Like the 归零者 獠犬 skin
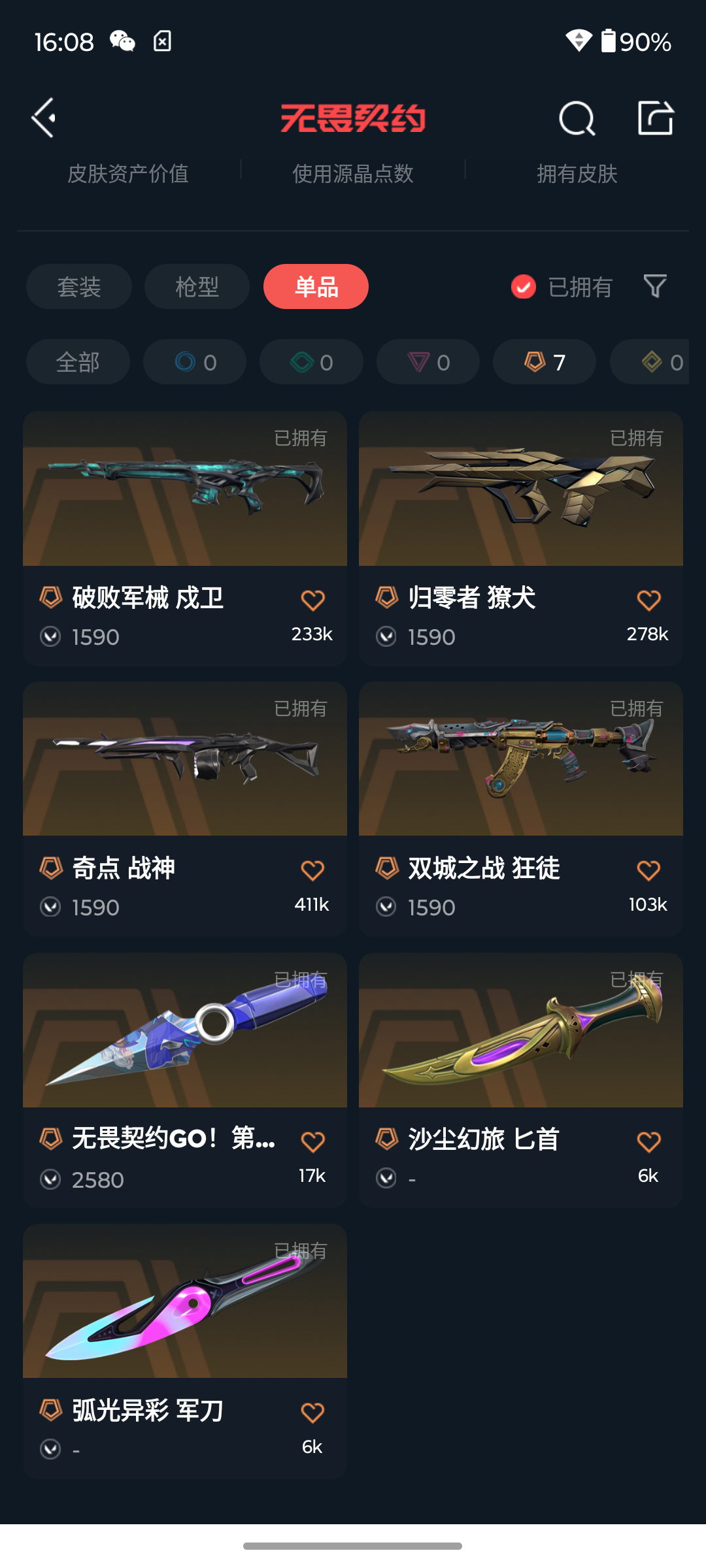 pos(648,600)
